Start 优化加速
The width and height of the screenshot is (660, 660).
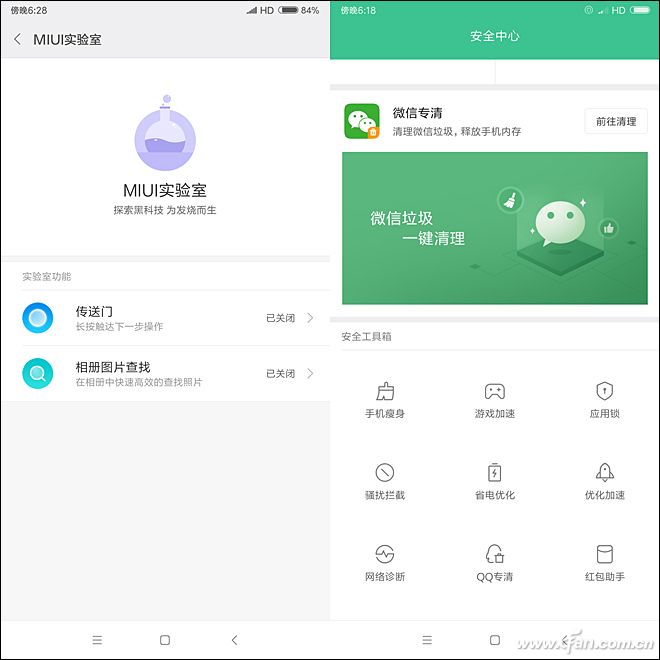604,480
